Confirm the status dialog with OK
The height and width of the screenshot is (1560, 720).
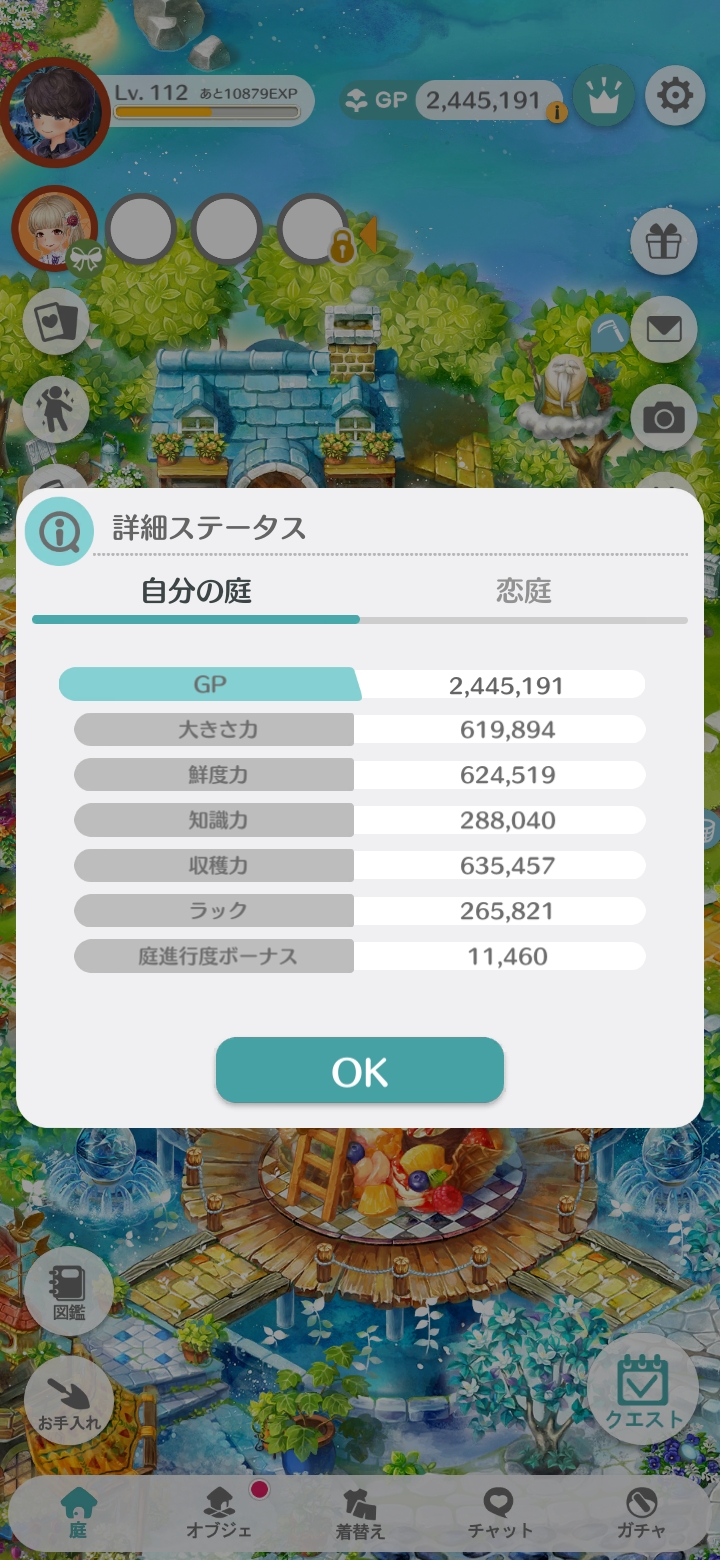click(x=360, y=1070)
